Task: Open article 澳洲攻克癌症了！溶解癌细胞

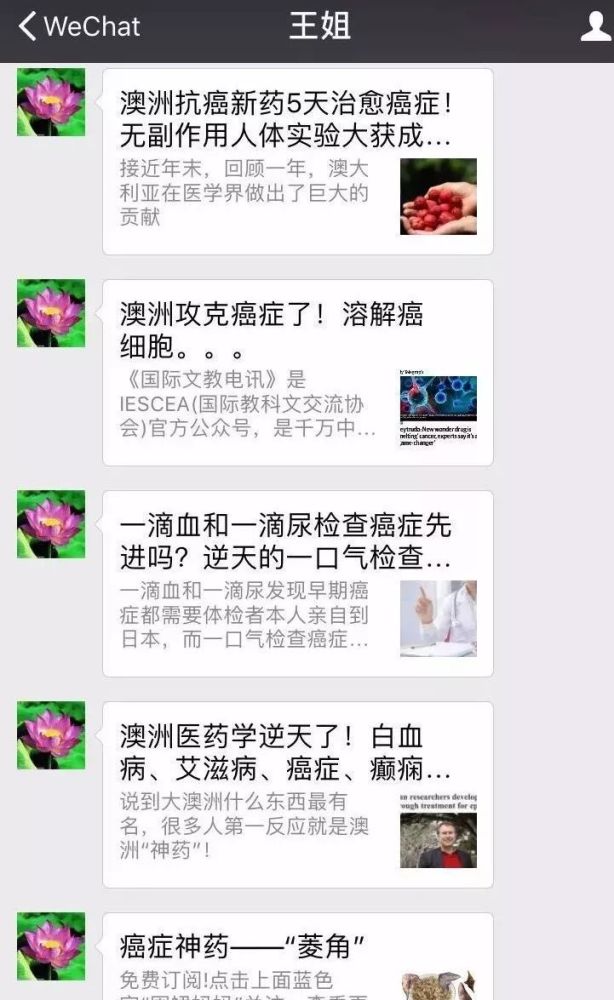Action: pyautogui.click(x=298, y=372)
